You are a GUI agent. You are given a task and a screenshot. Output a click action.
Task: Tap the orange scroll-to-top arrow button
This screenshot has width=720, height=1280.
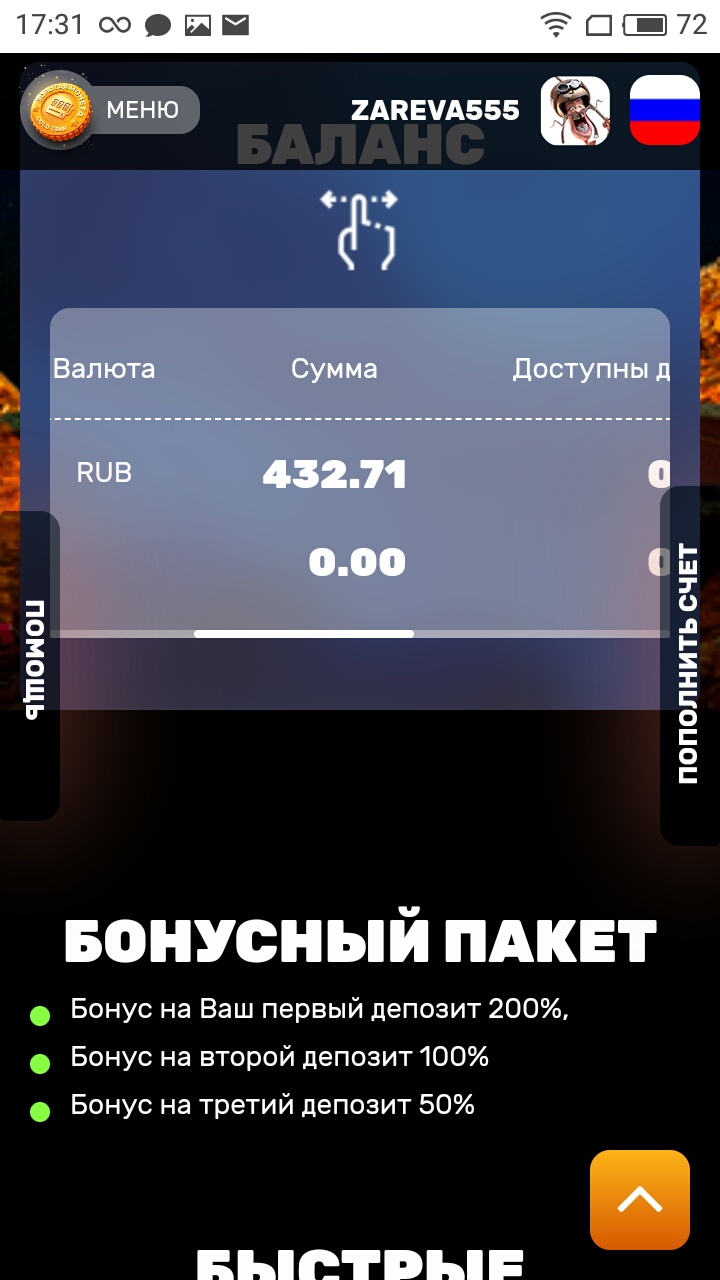(640, 1200)
